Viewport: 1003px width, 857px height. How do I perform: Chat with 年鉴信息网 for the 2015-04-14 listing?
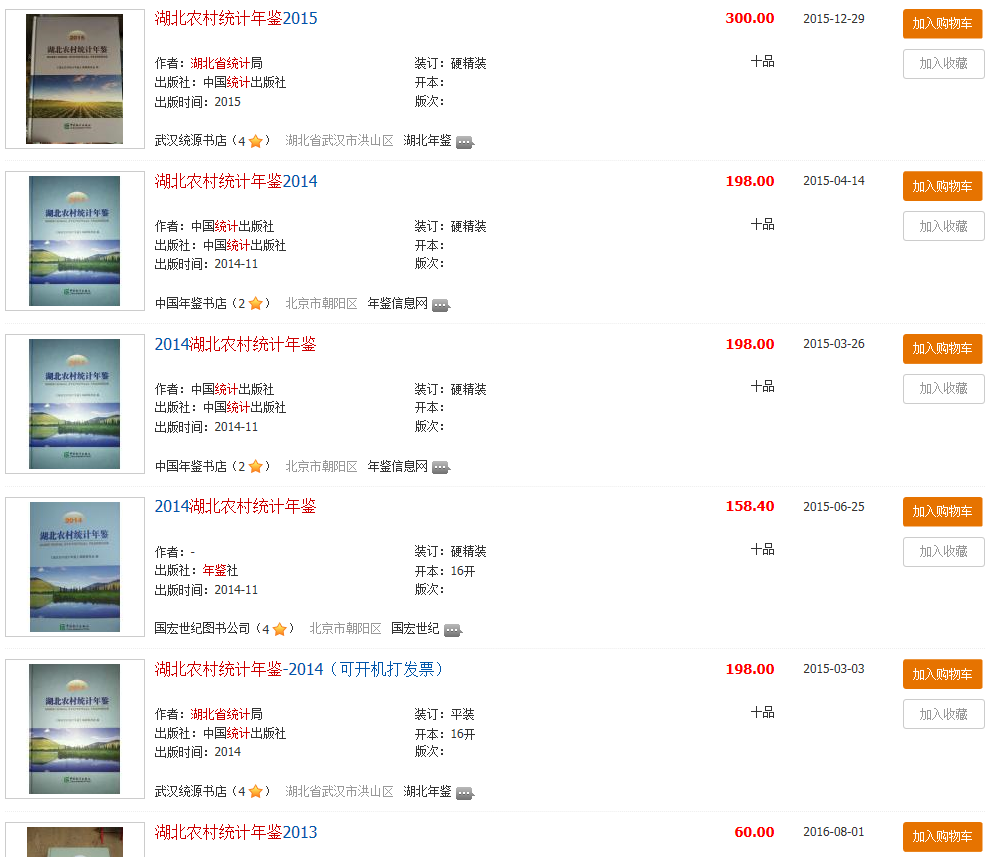[440, 304]
